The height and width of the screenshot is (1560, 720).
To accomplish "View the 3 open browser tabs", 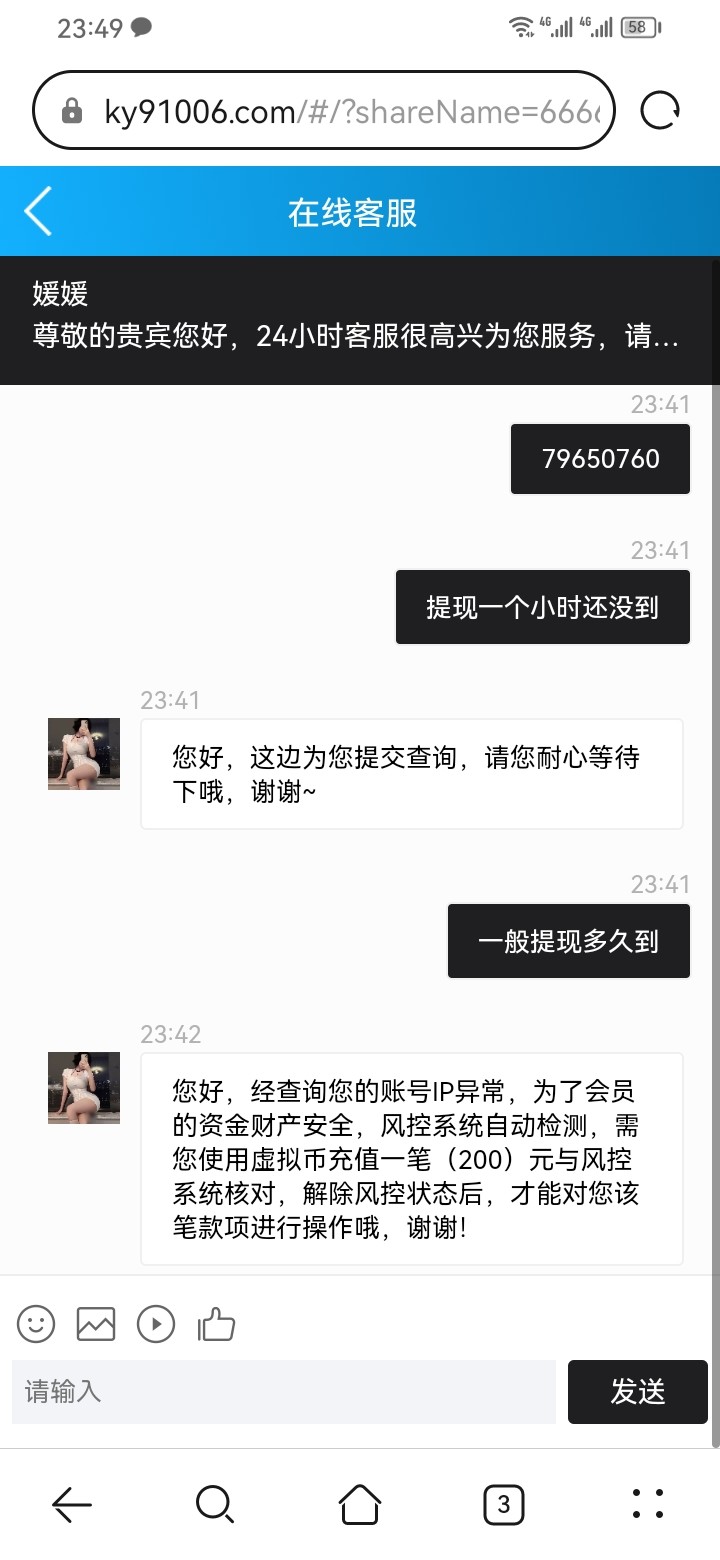I will pyautogui.click(x=503, y=1503).
